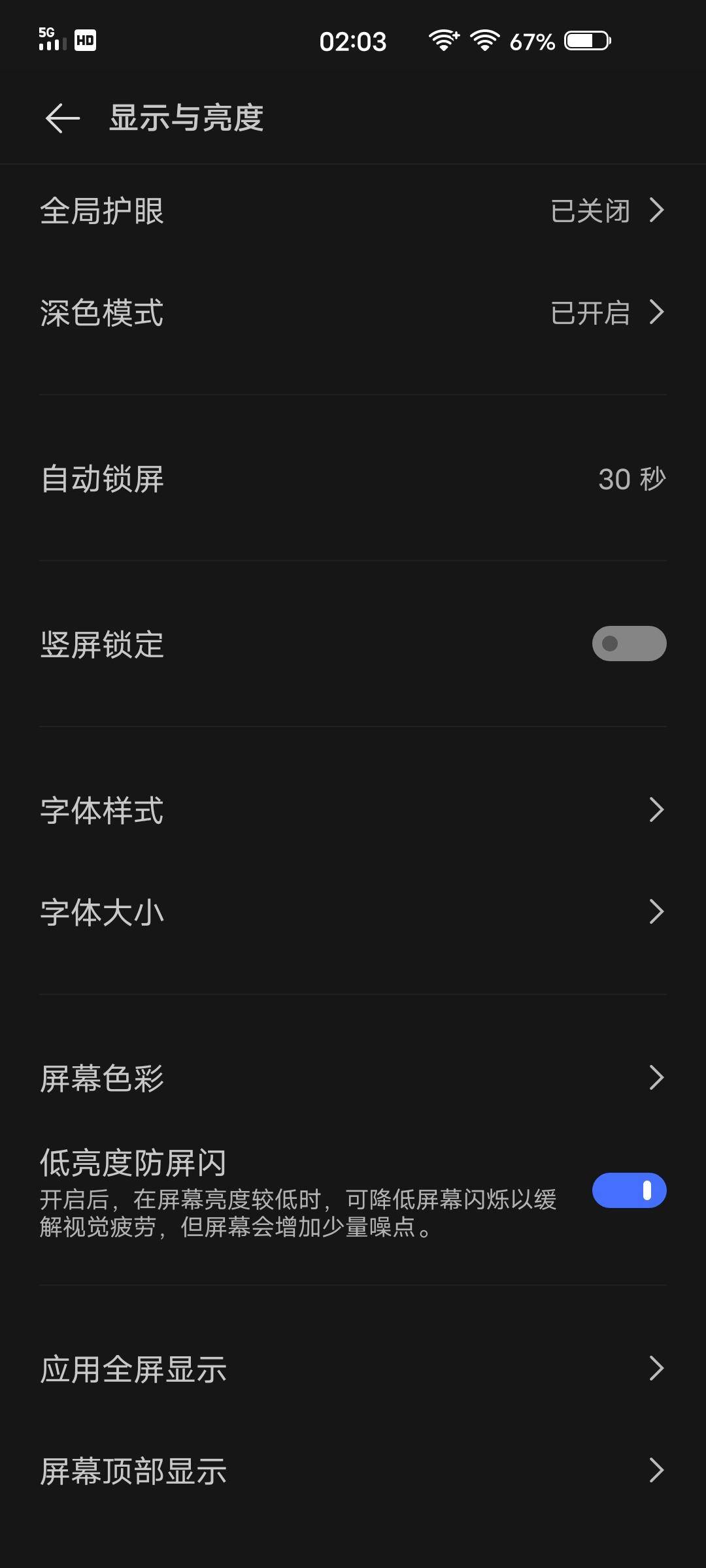The height and width of the screenshot is (1568, 706).
Task: Disable the 低亮度防屏闪 switch
Action: 629,1190
